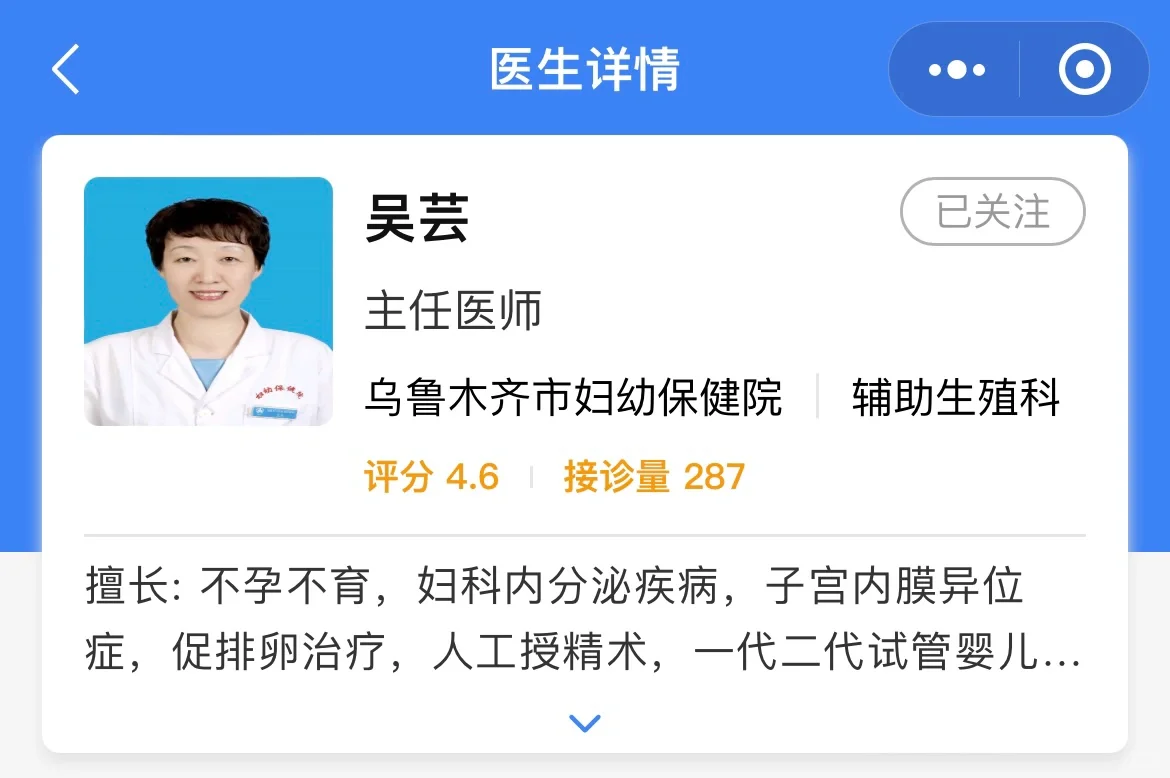
Task: View doctor 吴芸's profile photo
Action: coord(208,302)
